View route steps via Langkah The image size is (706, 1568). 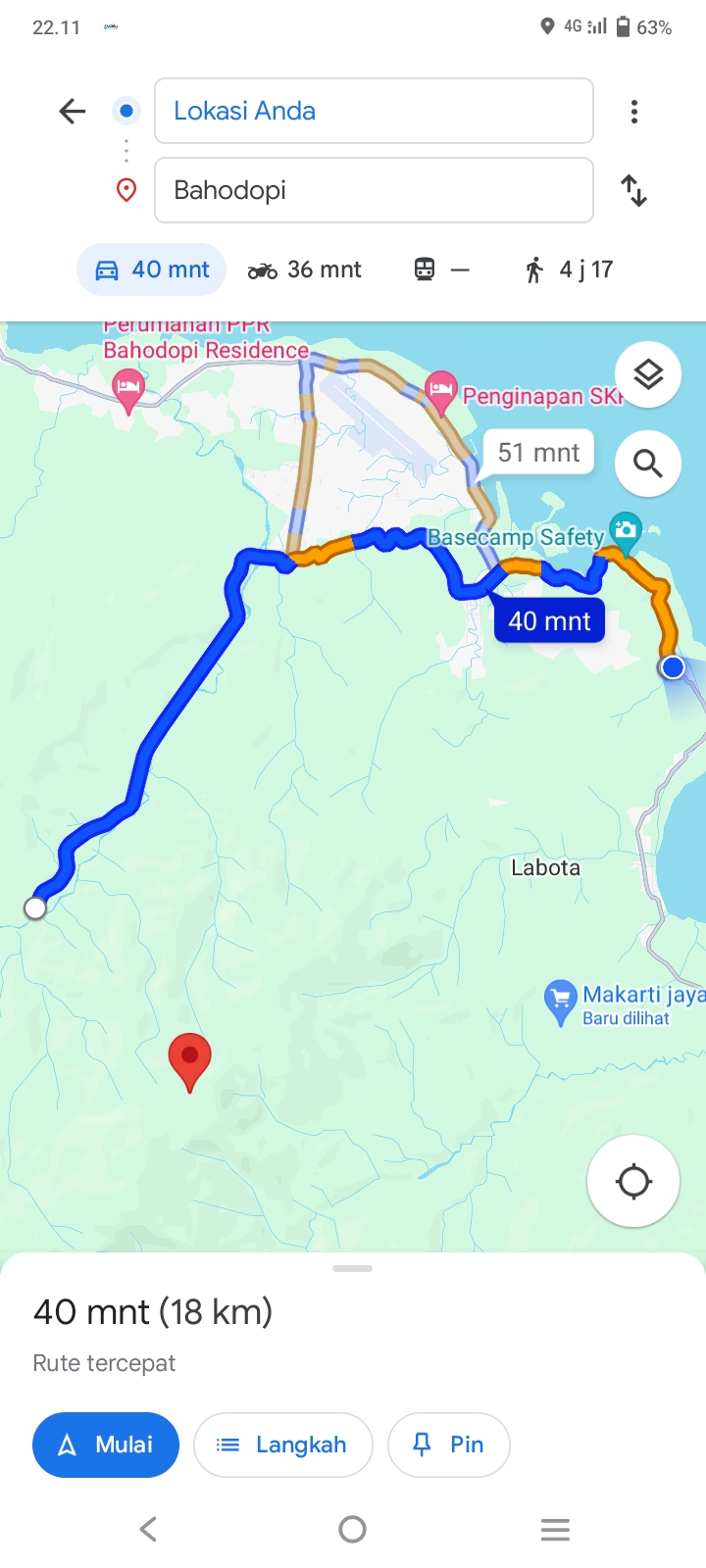(283, 1445)
